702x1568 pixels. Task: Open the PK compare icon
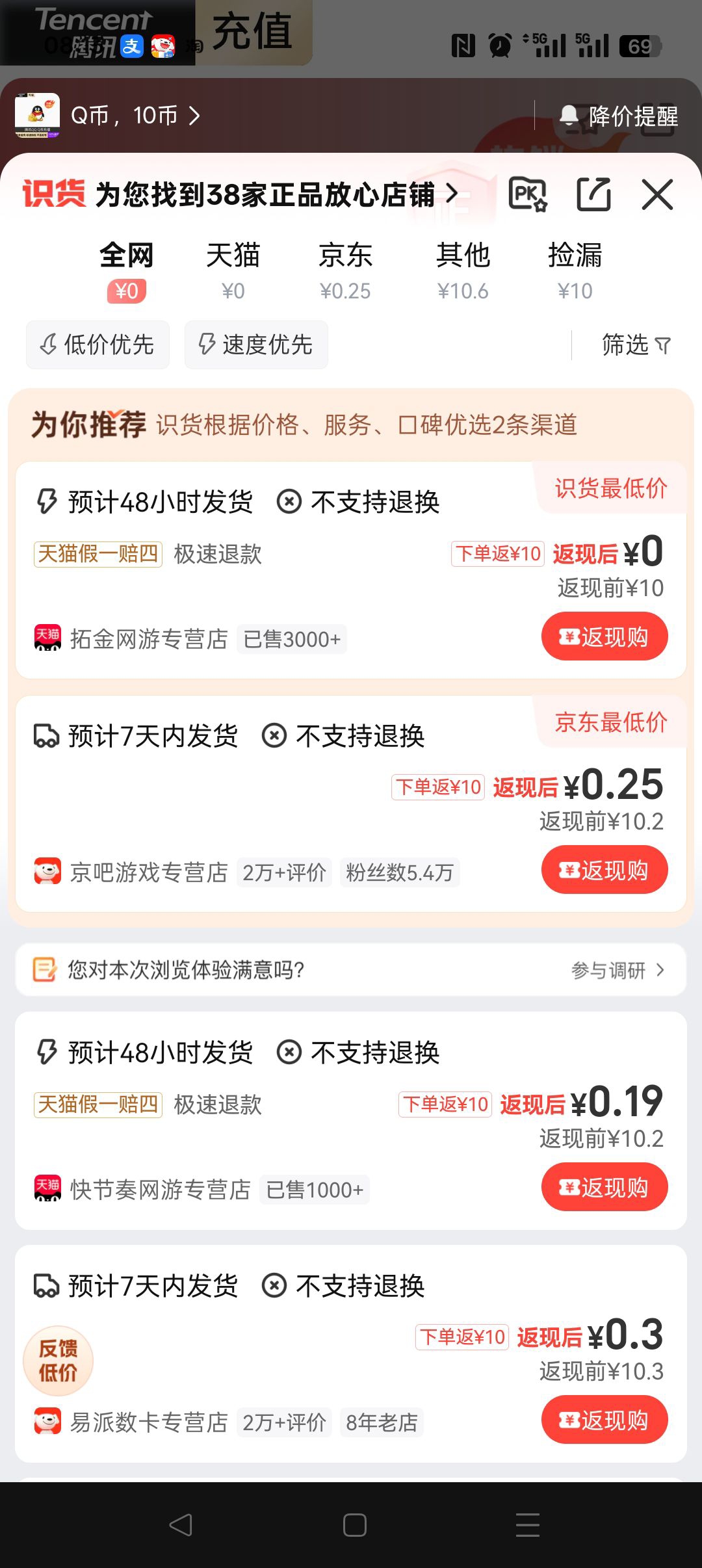(527, 194)
